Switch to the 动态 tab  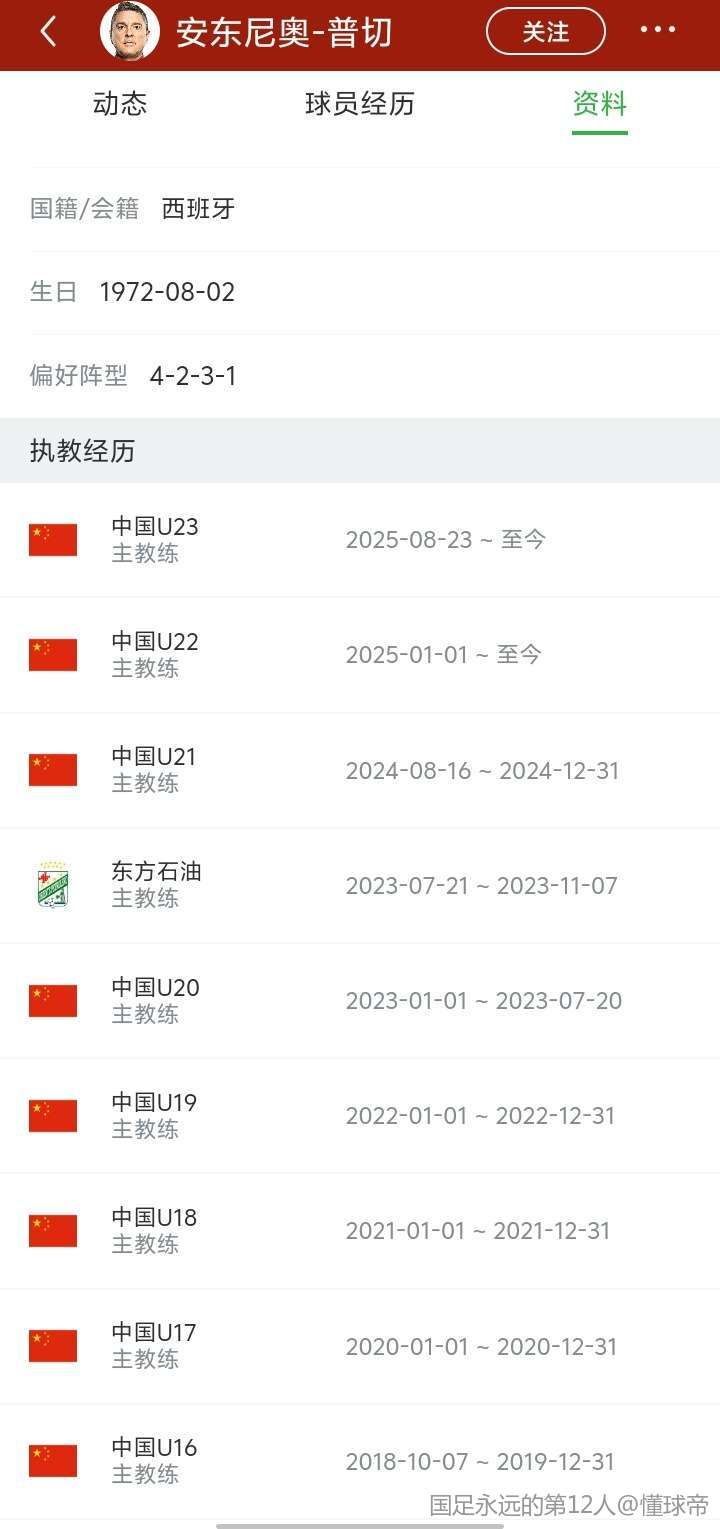[x=120, y=104]
